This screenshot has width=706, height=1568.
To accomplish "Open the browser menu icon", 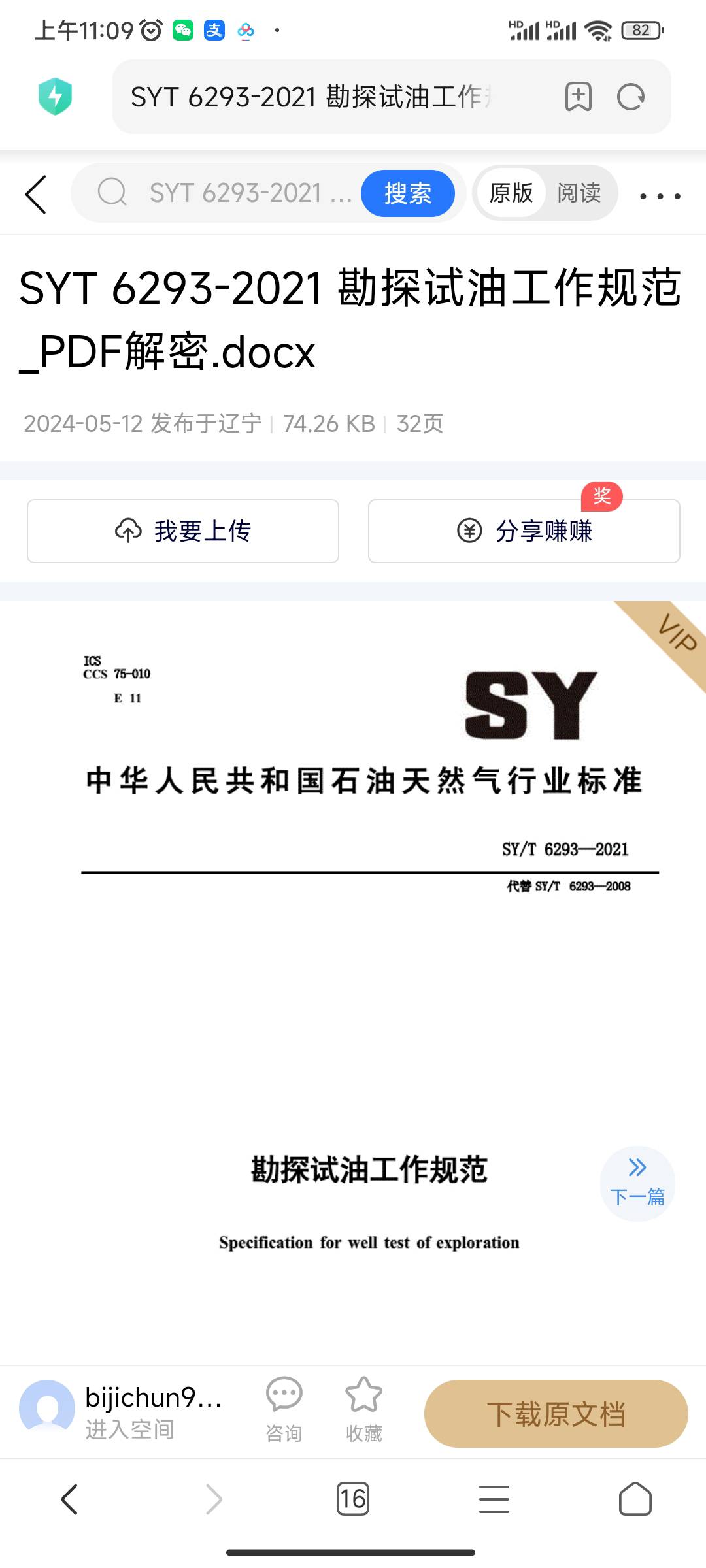I will pyautogui.click(x=494, y=1499).
